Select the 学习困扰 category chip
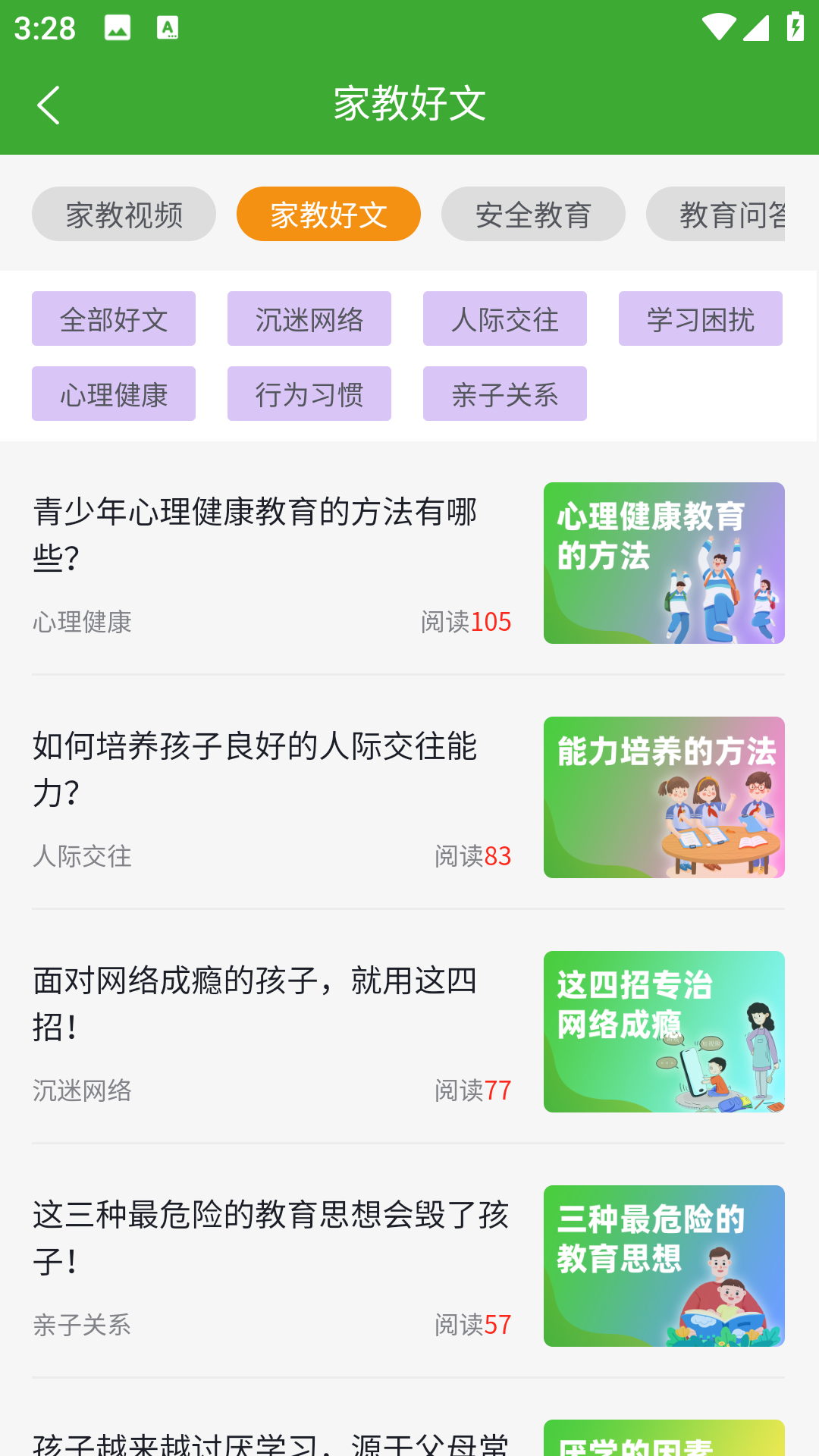 [x=701, y=319]
